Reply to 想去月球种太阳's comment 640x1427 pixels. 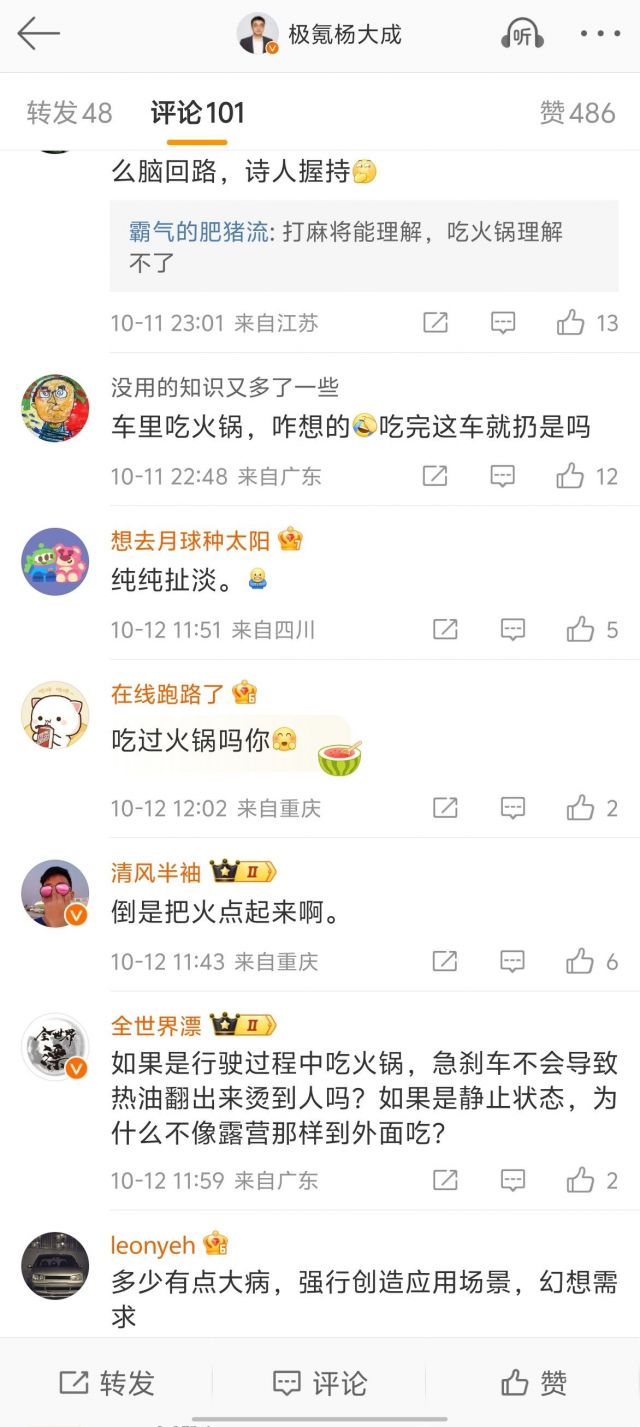click(512, 630)
